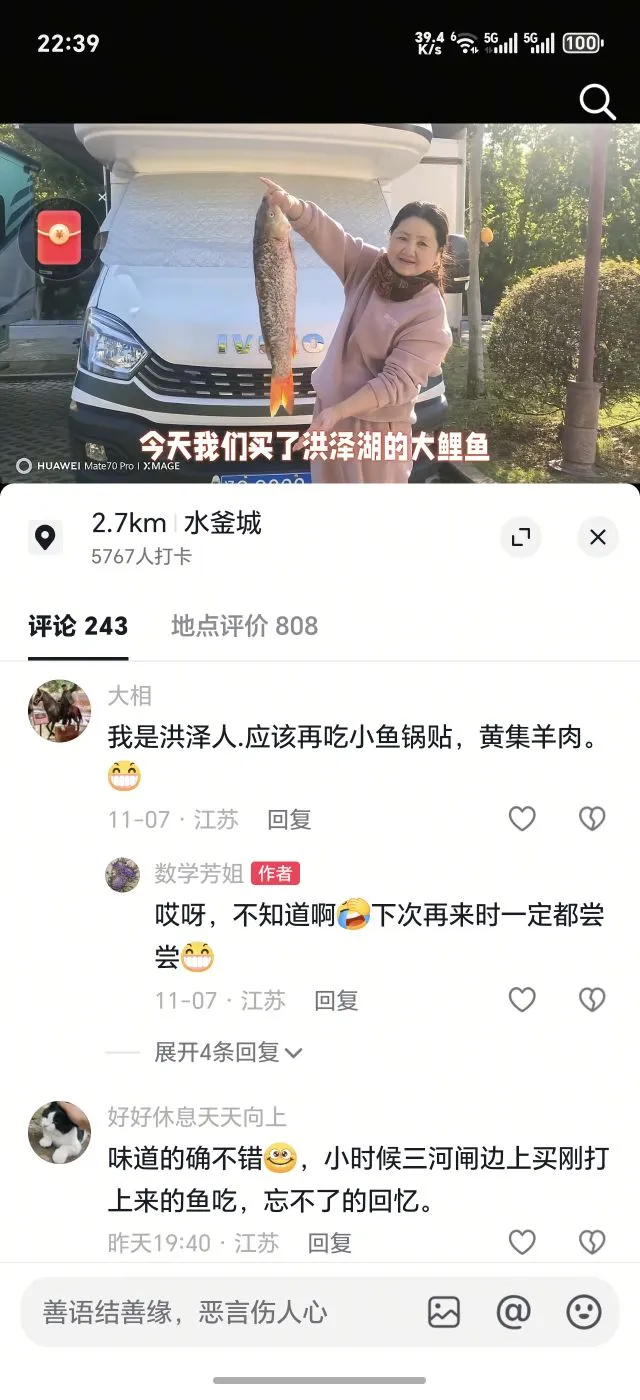Close the comments panel
The image size is (640, 1400).
(598, 537)
